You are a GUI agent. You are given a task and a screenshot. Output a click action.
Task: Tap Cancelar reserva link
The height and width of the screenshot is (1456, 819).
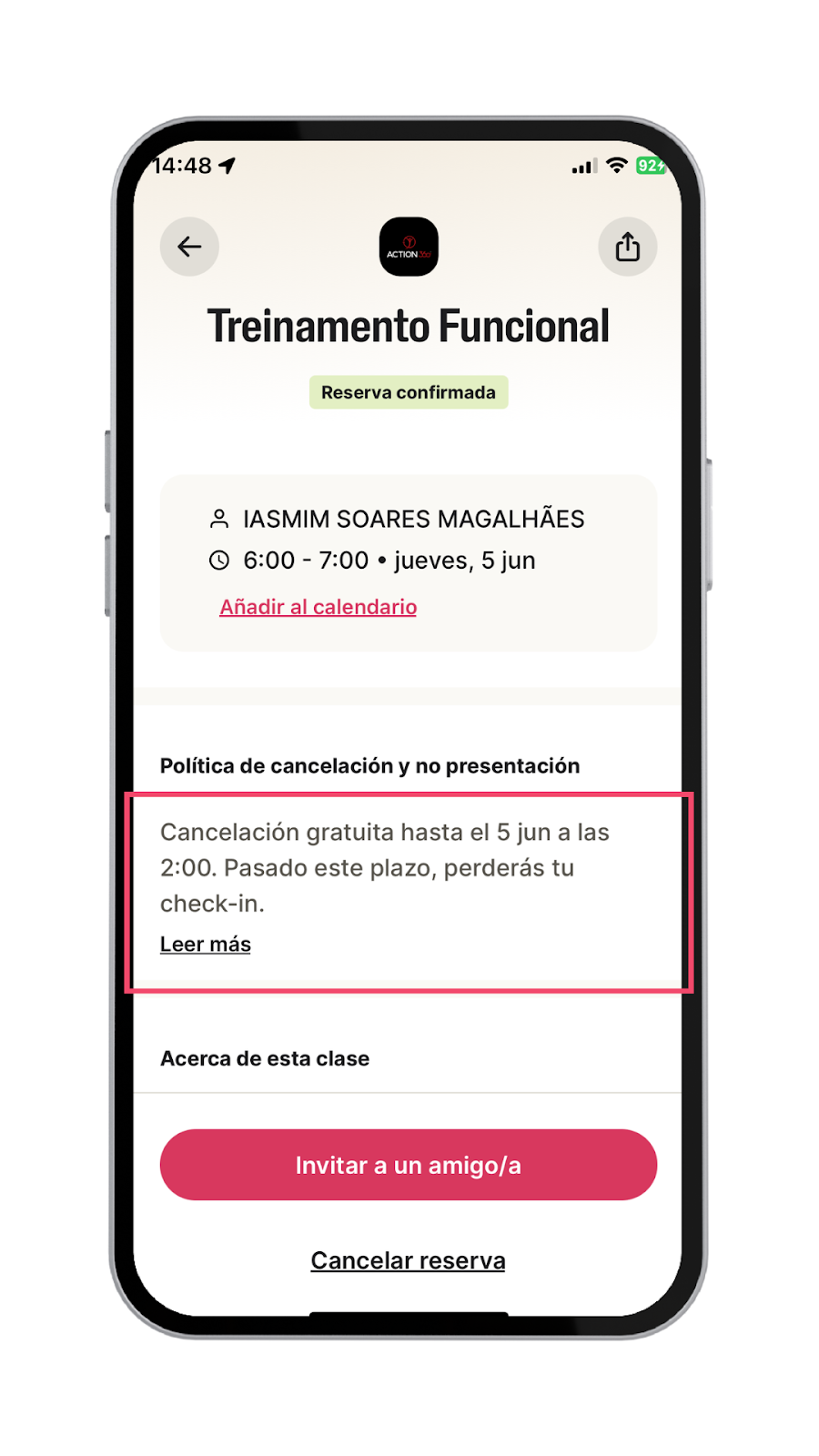tap(408, 1260)
